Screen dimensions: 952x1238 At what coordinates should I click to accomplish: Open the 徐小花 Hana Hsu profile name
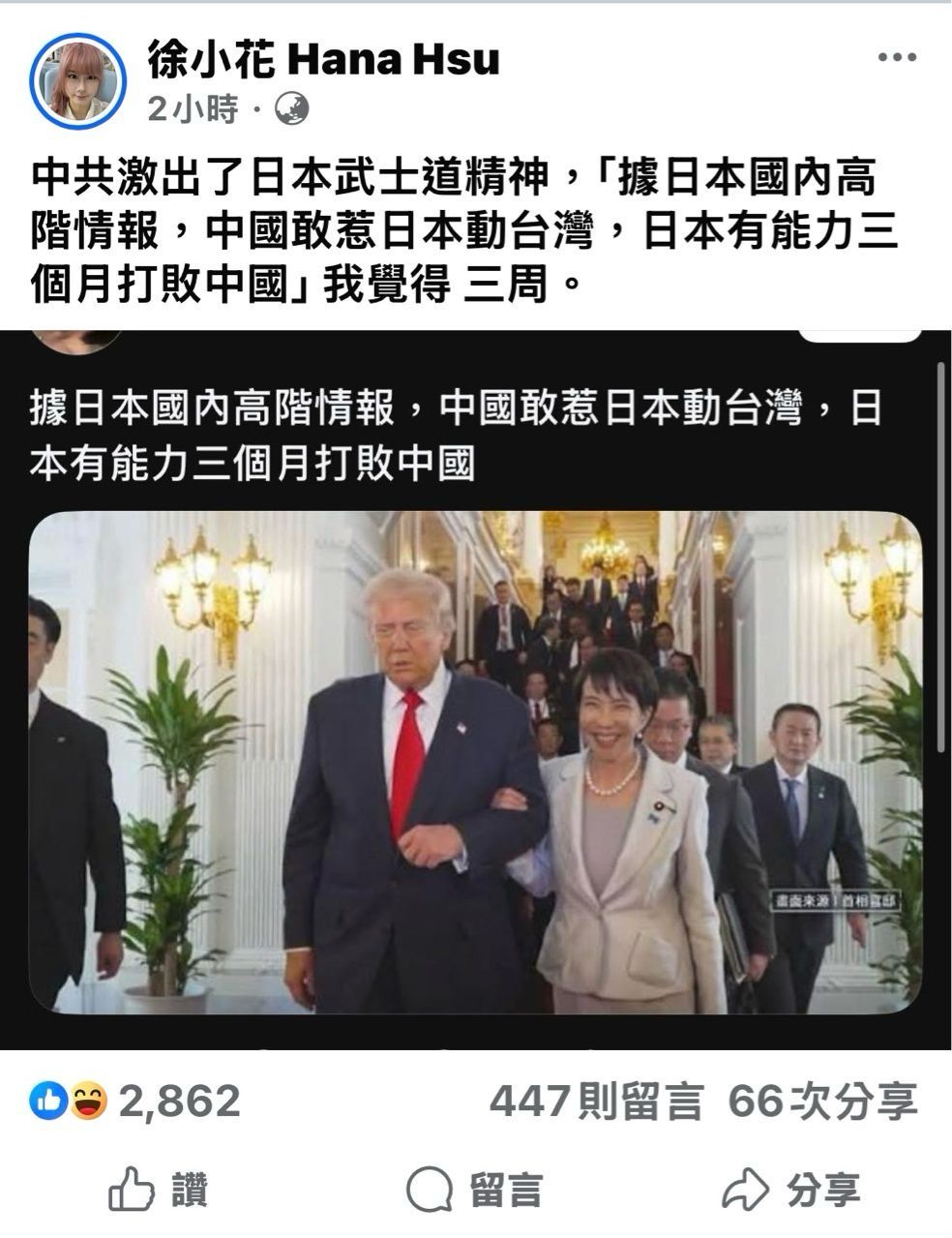(324, 59)
